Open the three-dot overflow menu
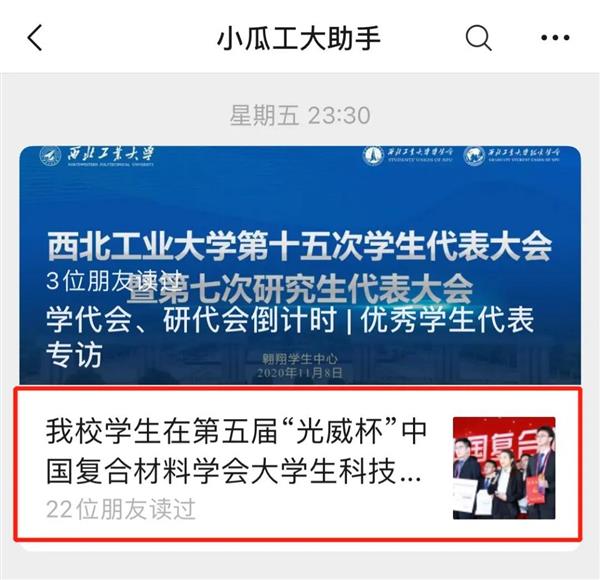This screenshot has width=600, height=580. click(x=554, y=39)
